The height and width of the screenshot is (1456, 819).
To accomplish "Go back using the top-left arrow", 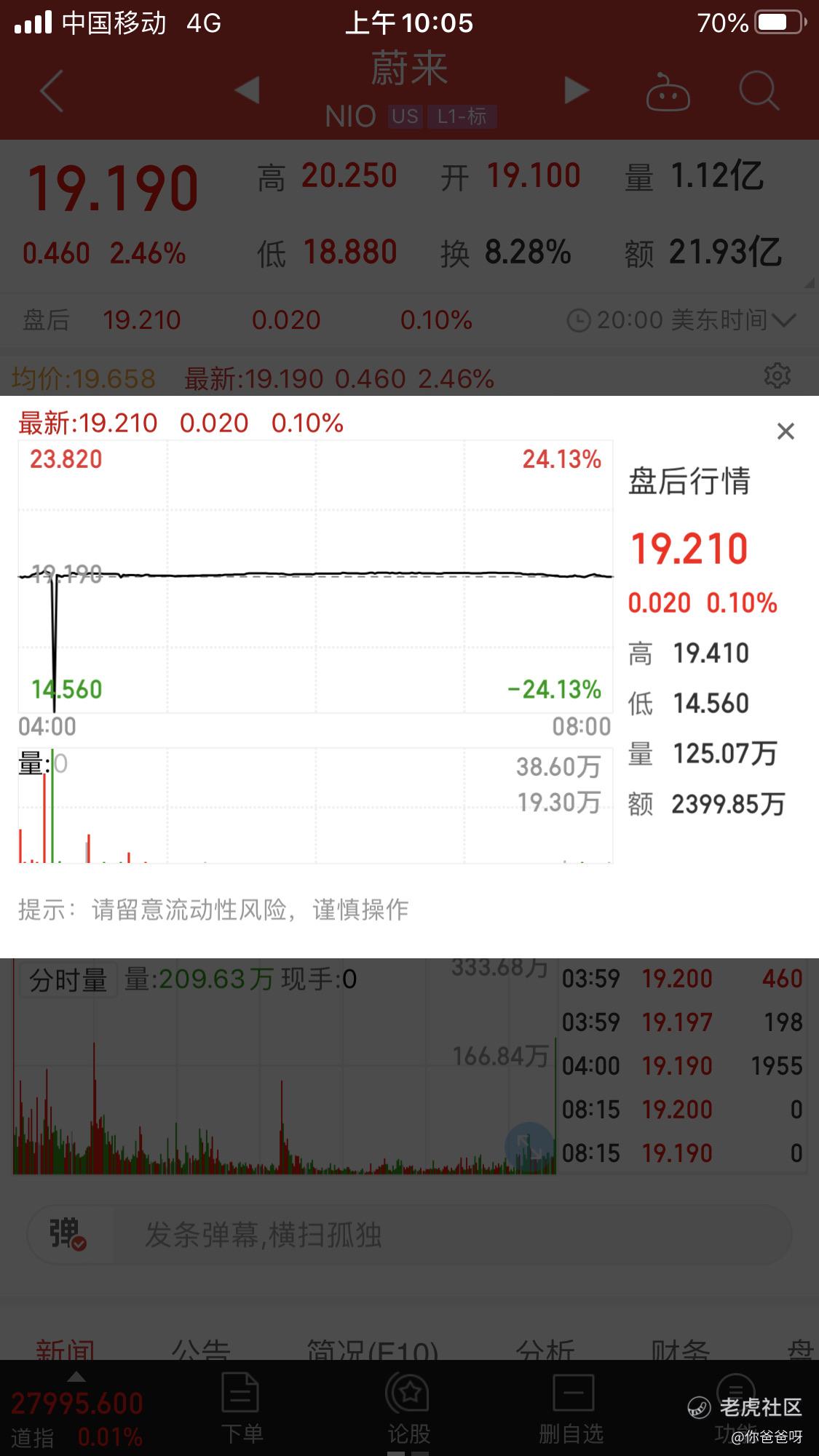I will pyautogui.click(x=52, y=91).
